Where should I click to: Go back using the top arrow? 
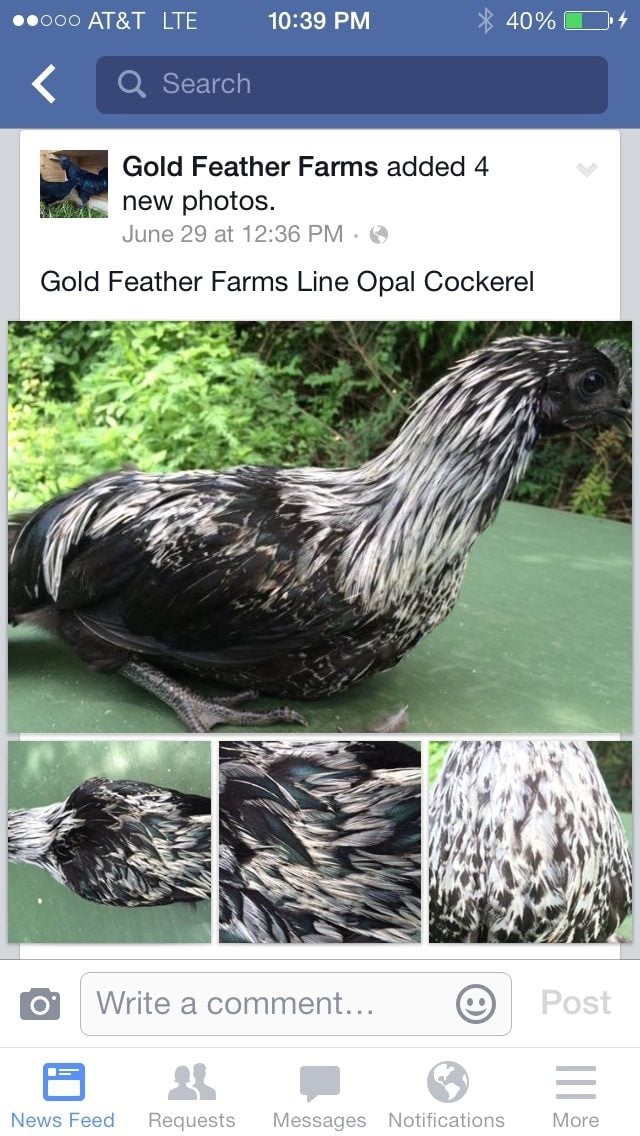(44, 85)
